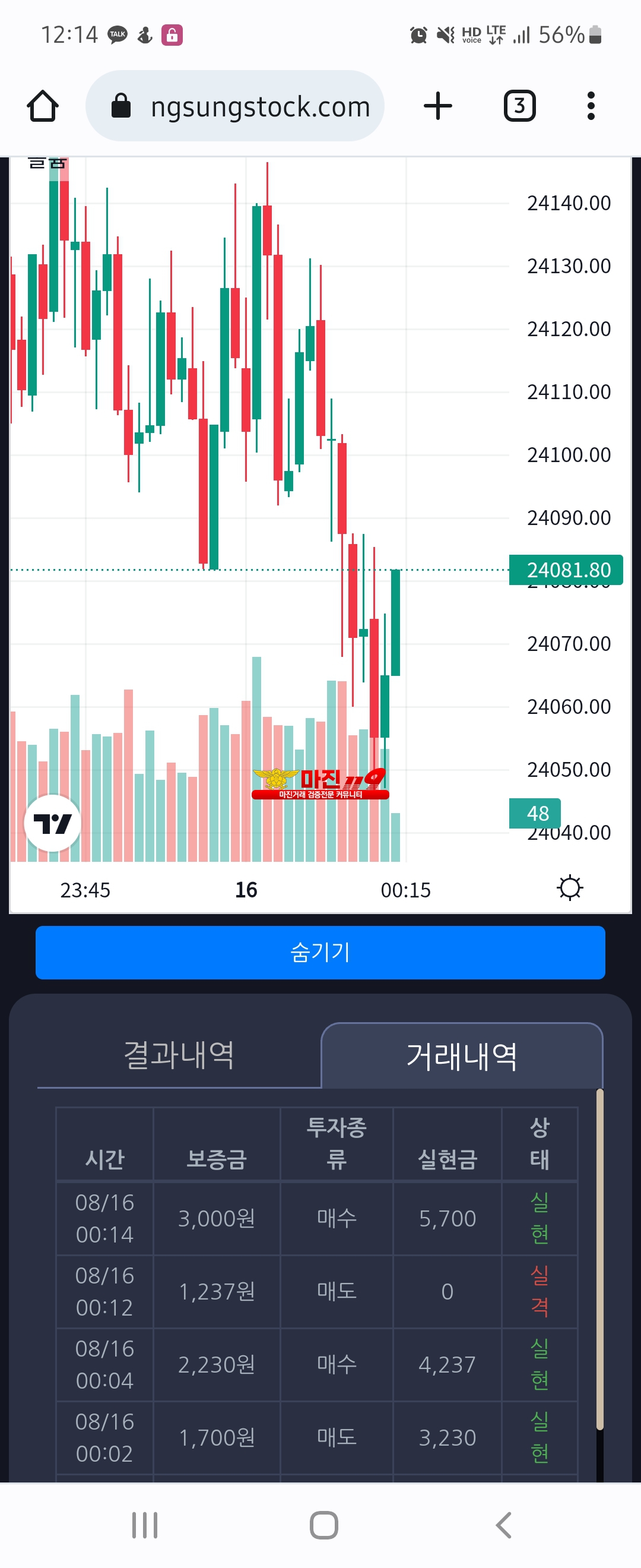Go back with the system back button
The width and height of the screenshot is (641, 1568).
pyautogui.click(x=503, y=1525)
